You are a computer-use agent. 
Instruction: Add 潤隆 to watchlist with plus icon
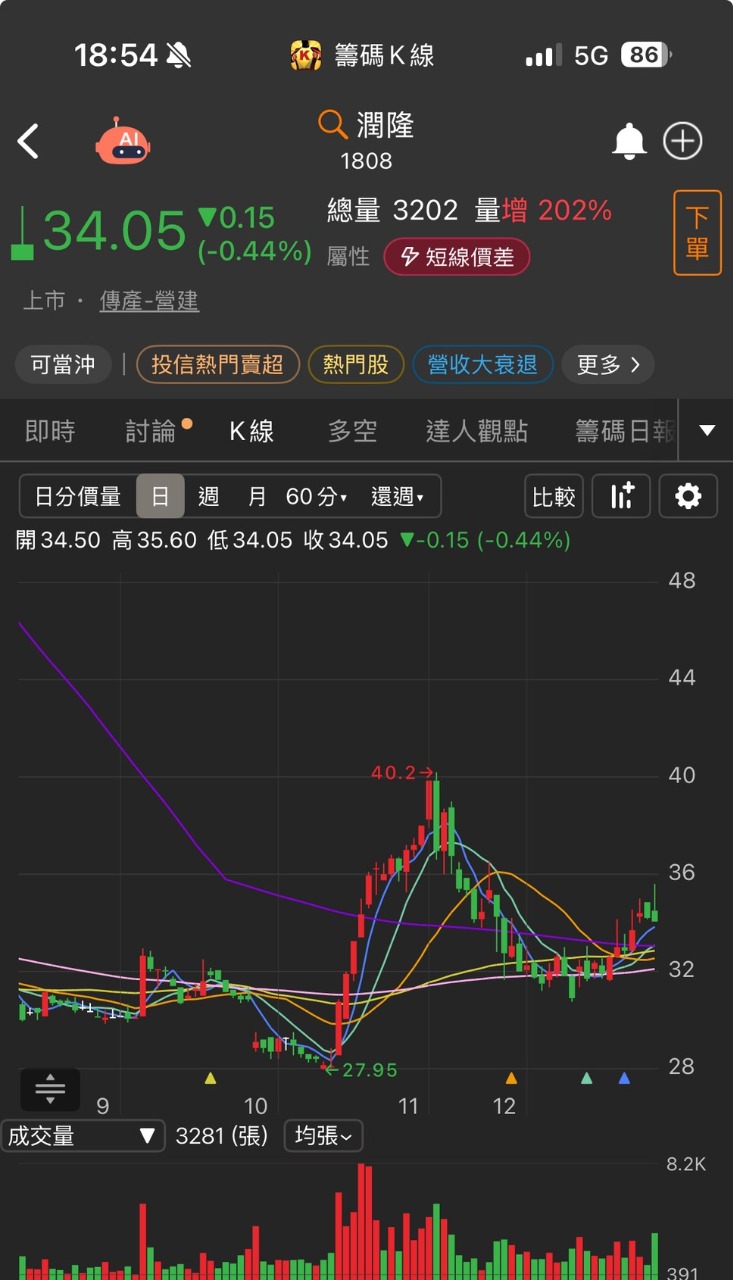tap(684, 142)
